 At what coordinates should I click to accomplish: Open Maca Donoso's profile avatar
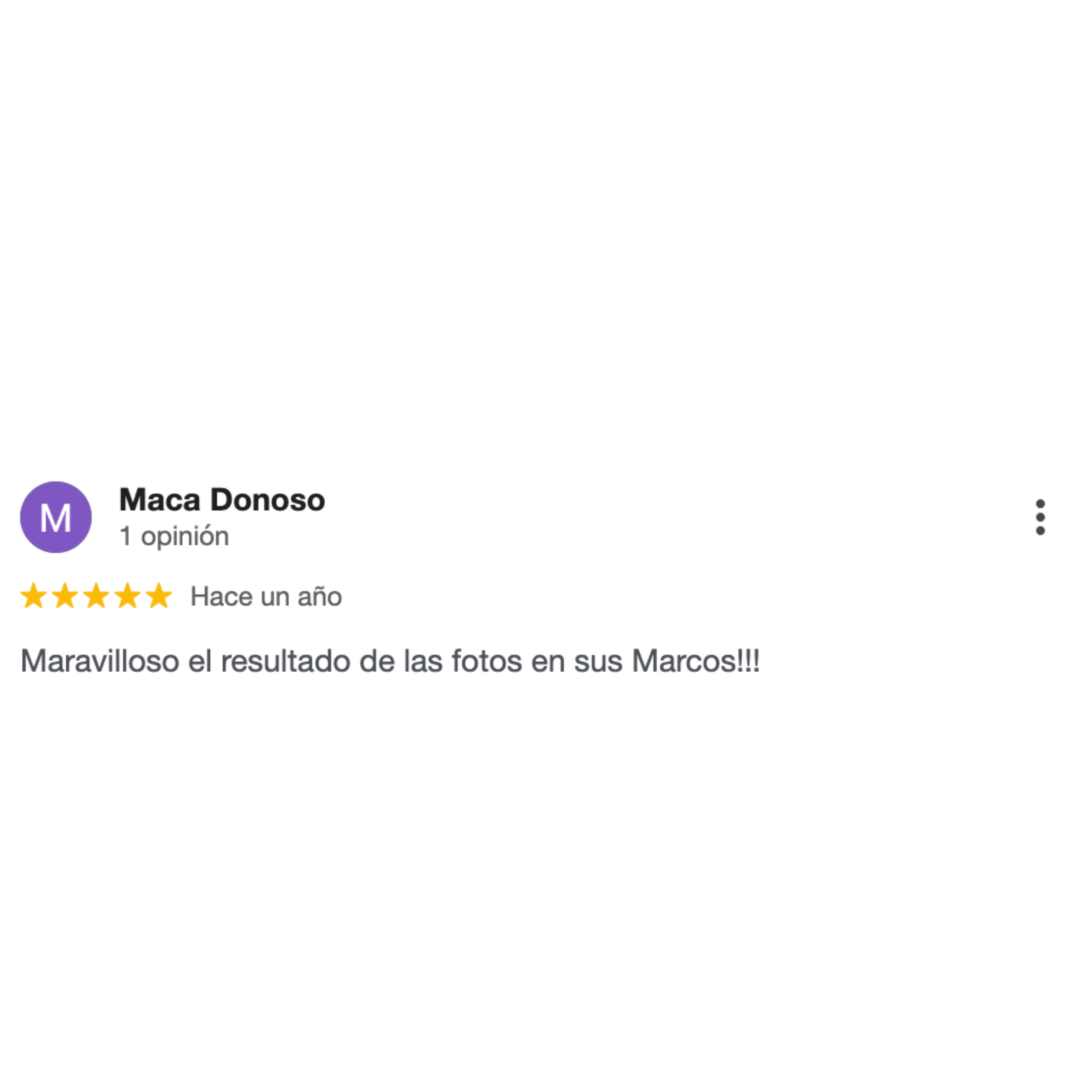tap(56, 517)
